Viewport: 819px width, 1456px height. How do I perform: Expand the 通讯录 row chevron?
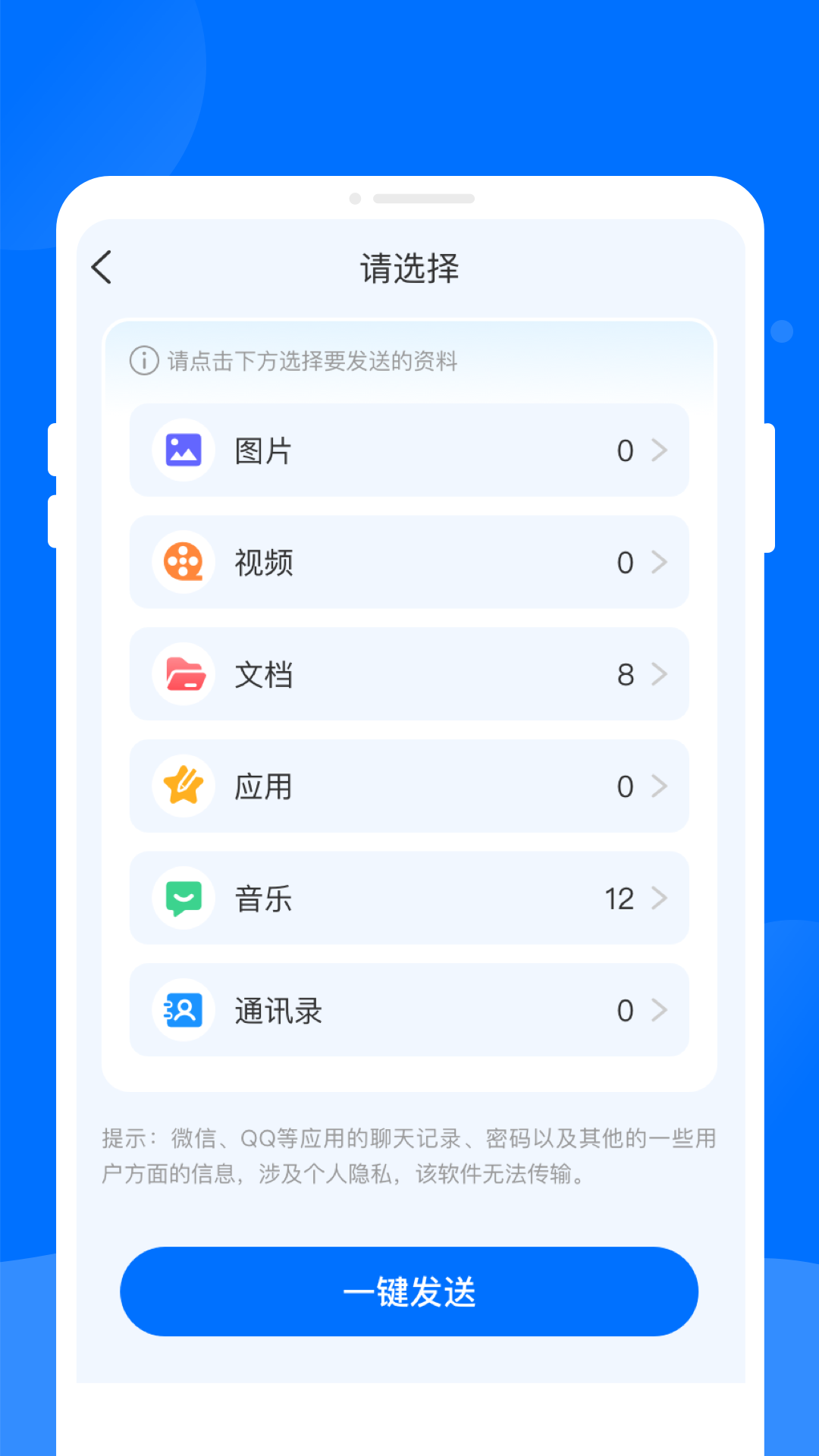click(x=661, y=1010)
